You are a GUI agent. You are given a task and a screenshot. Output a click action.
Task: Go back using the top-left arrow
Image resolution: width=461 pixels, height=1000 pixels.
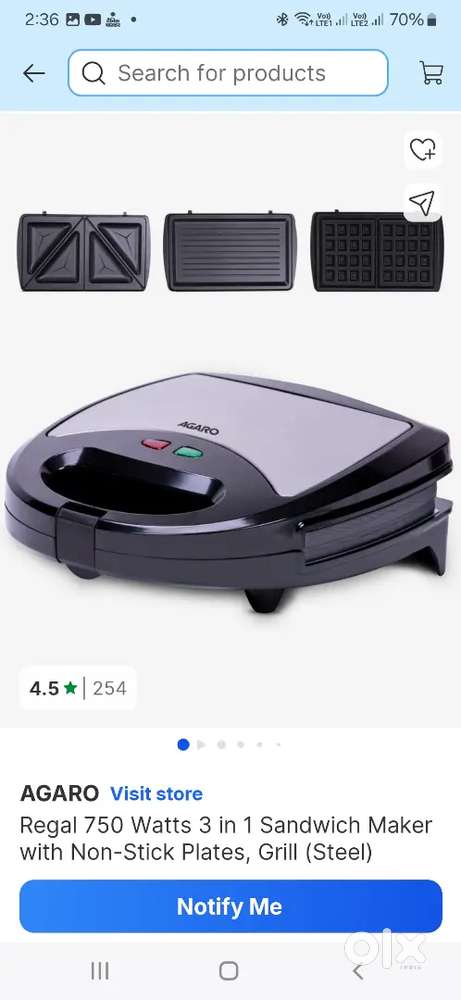(x=34, y=73)
